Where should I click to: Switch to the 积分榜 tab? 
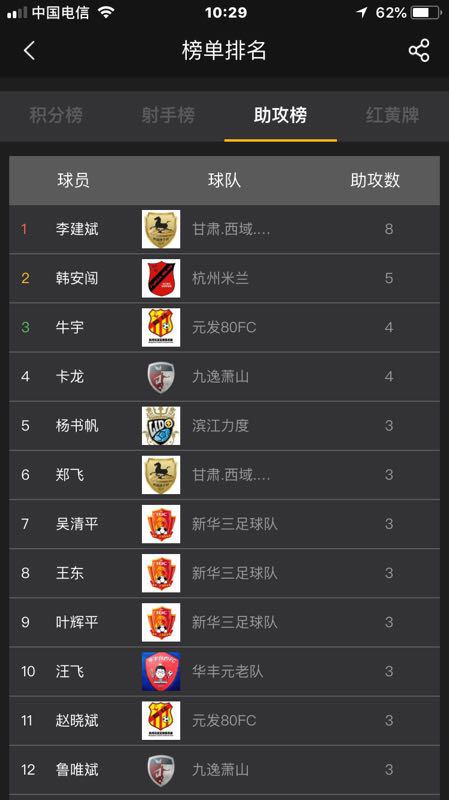point(56,115)
